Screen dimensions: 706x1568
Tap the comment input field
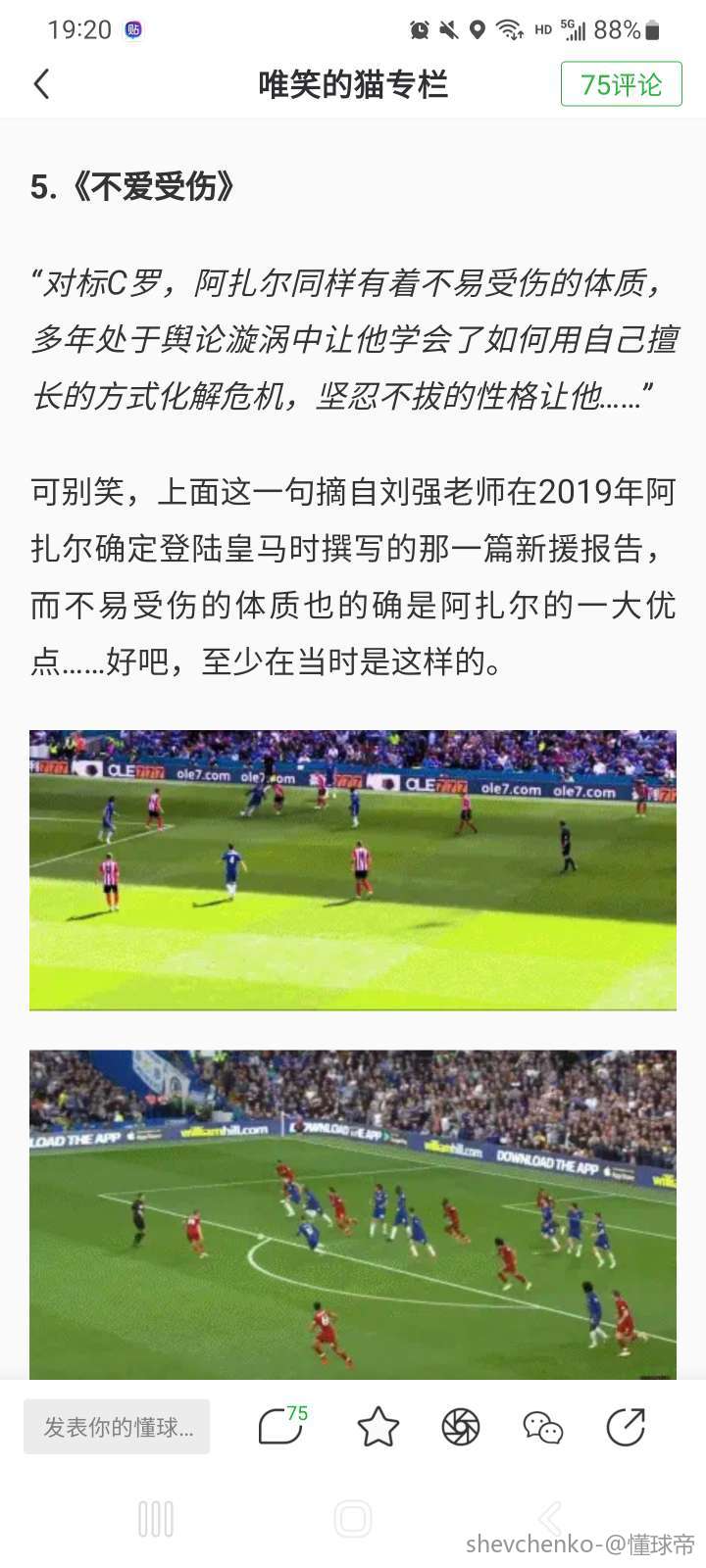point(117,1427)
